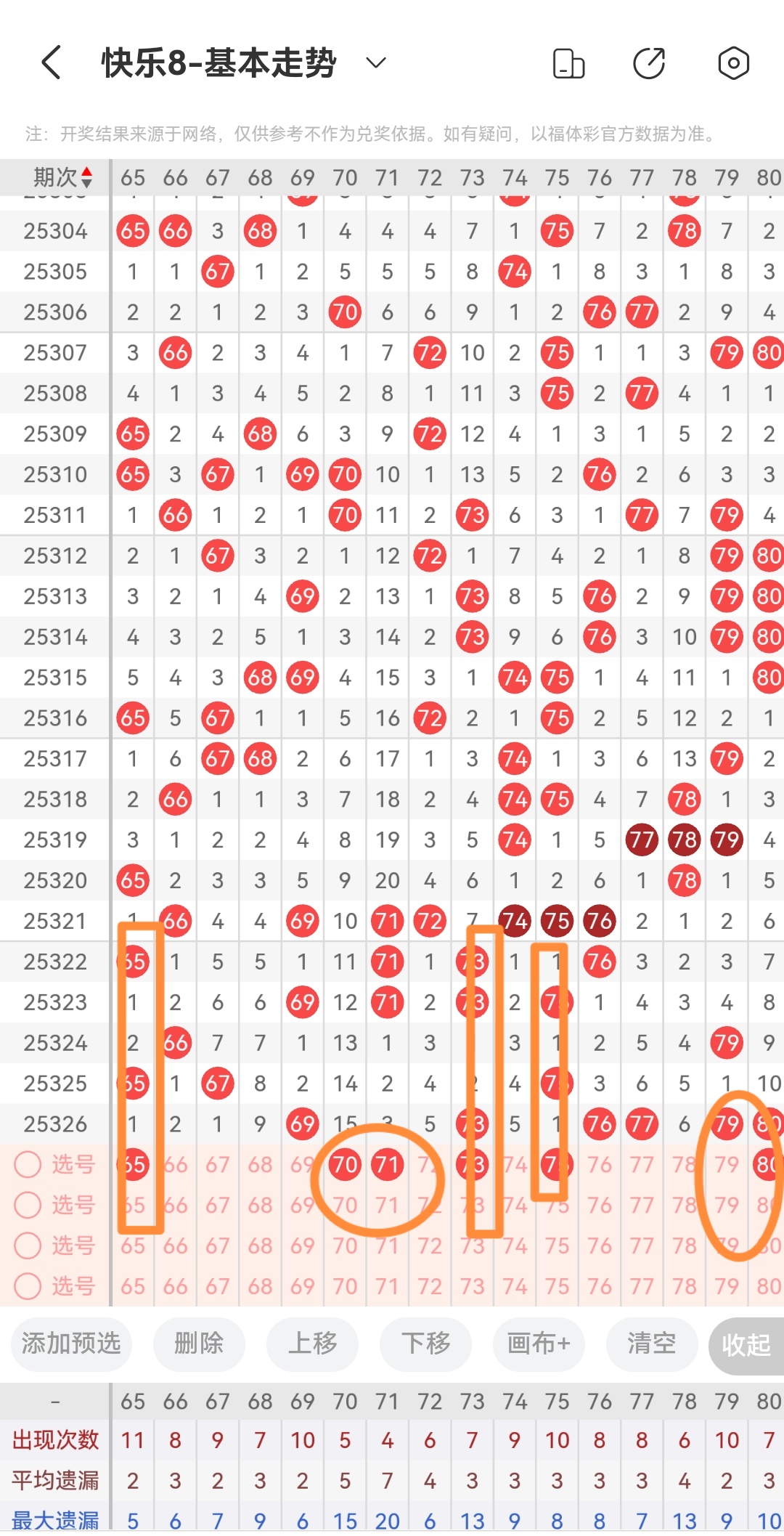The height and width of the screenshot is (1536, 784).
Task: Pick number 68 in the first 选号 row
Action: pyautogui.click(x=260, y=1165)
